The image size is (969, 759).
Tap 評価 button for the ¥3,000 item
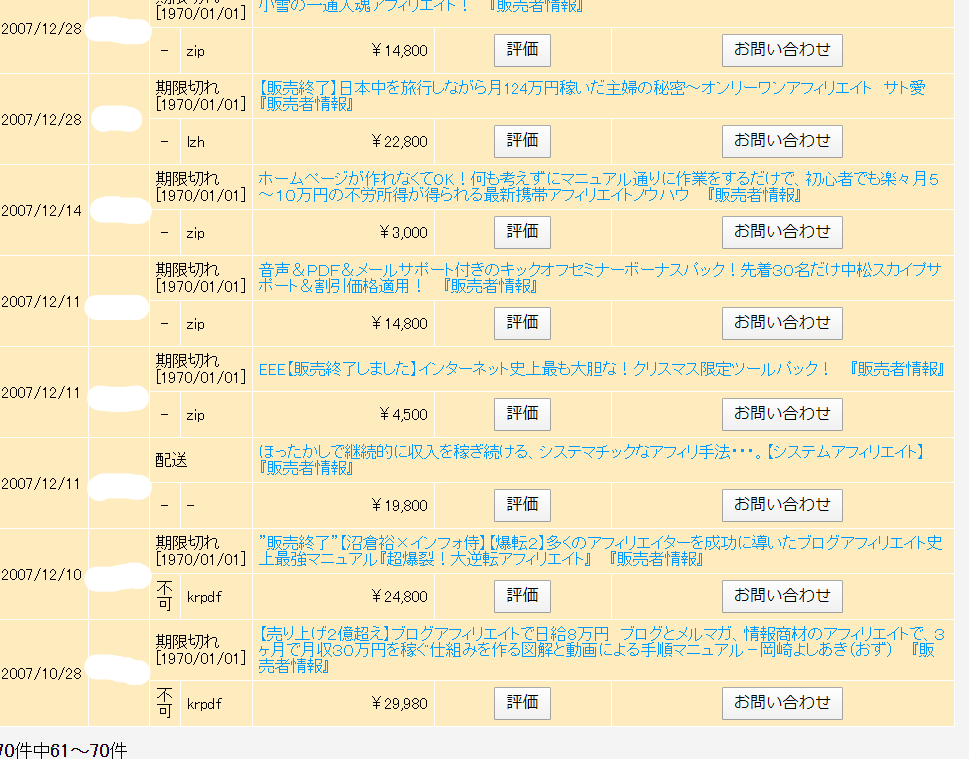pyautogui.click(x=522, y=232)
